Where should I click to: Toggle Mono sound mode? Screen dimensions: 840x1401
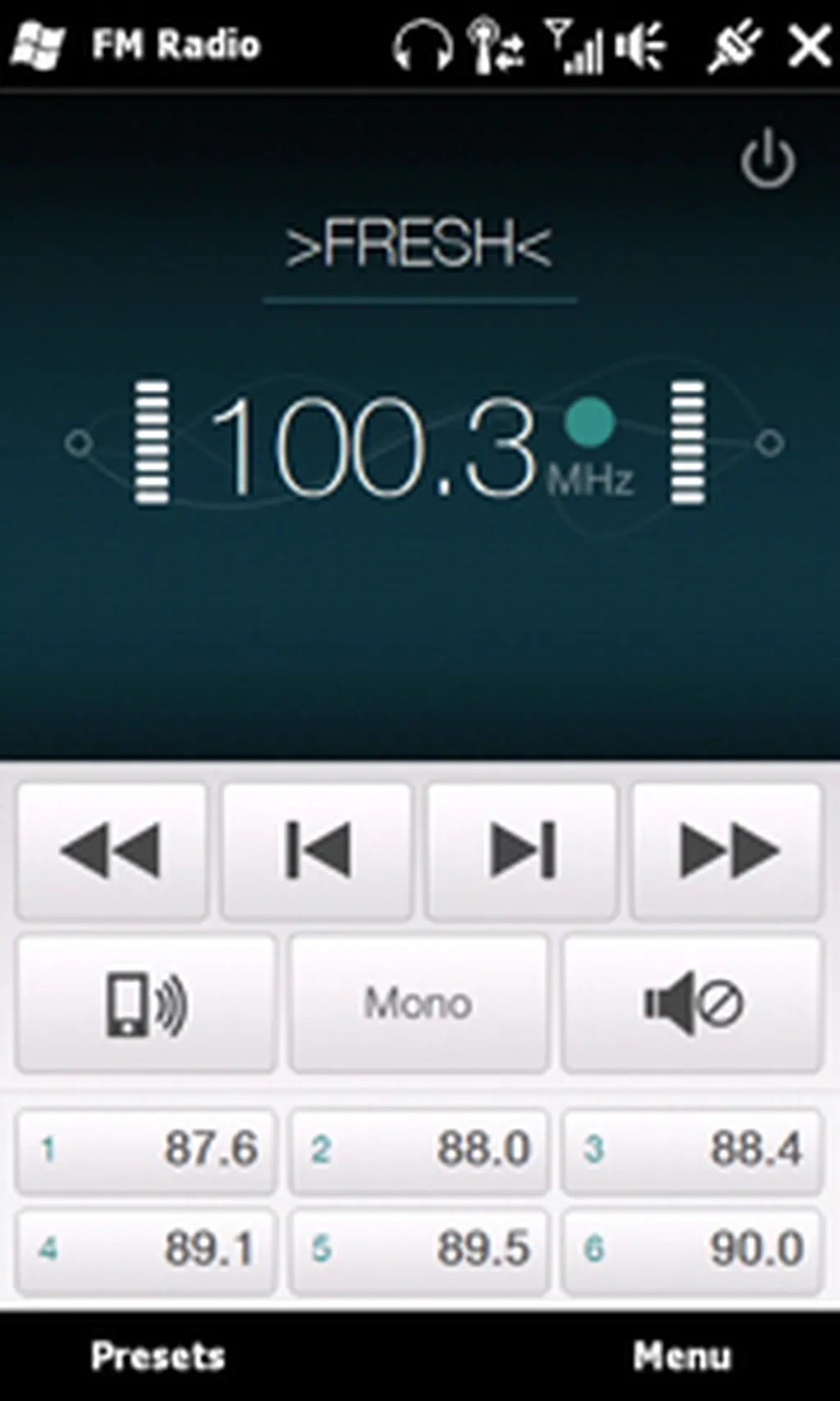coord(418,1003)
